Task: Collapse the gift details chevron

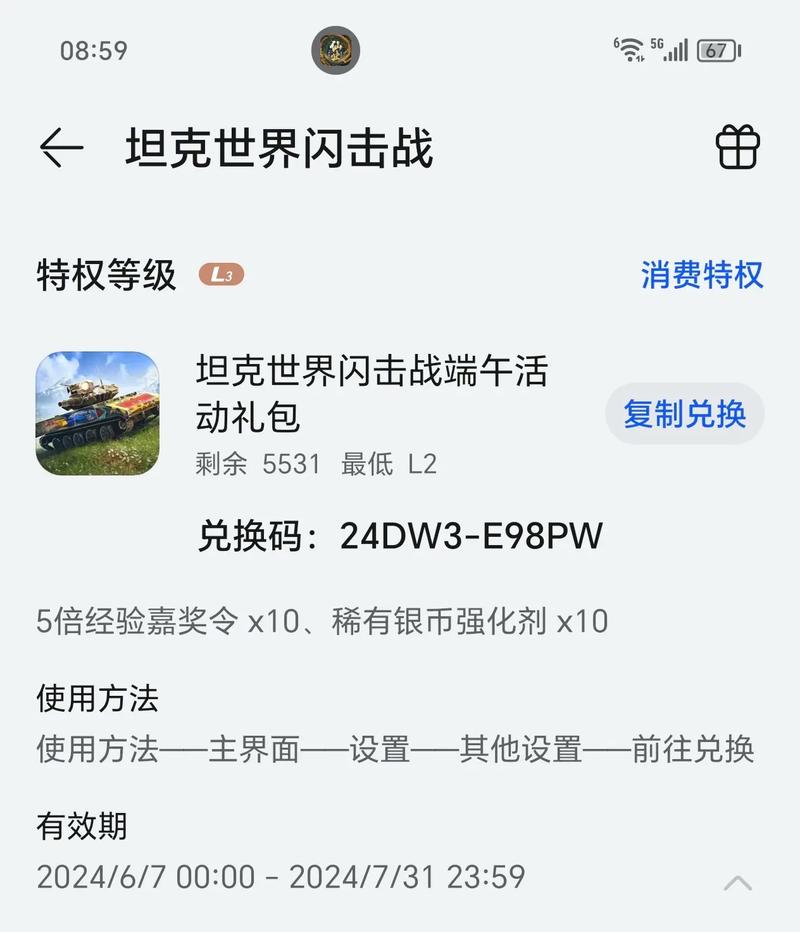Action: (738, 882)
